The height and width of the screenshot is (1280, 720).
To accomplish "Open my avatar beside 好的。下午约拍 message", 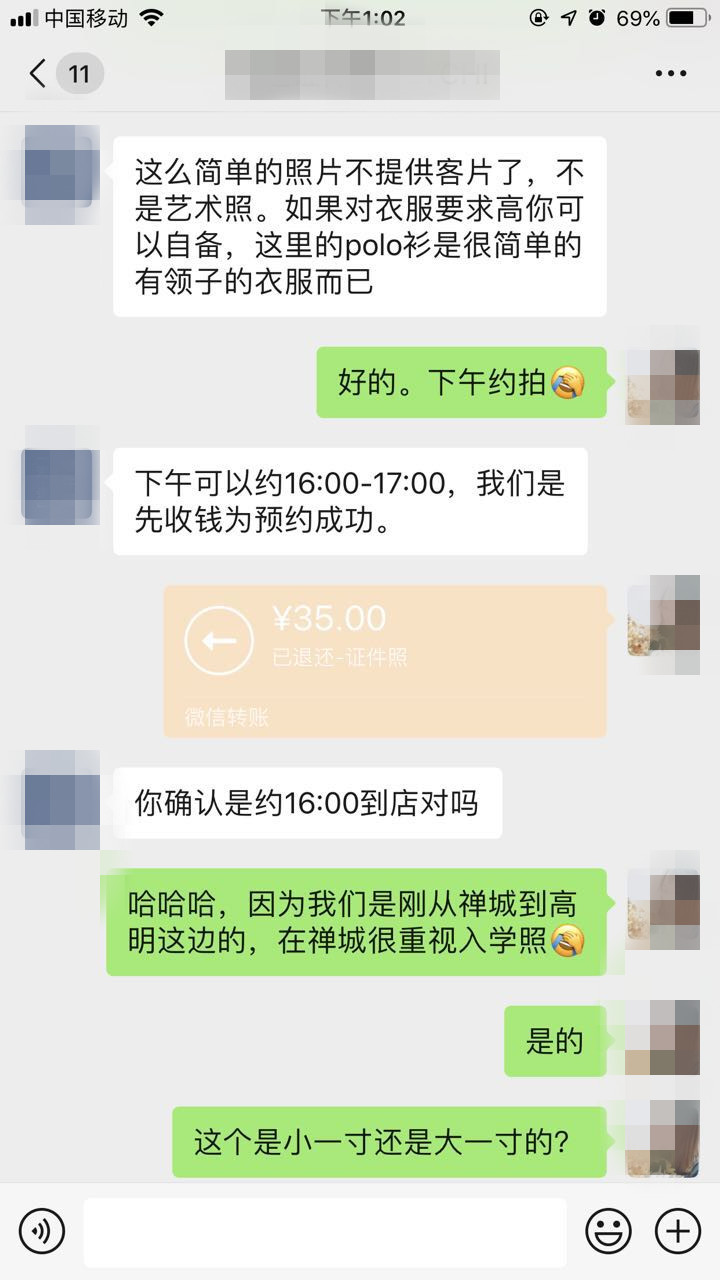I will click(662, 383).
